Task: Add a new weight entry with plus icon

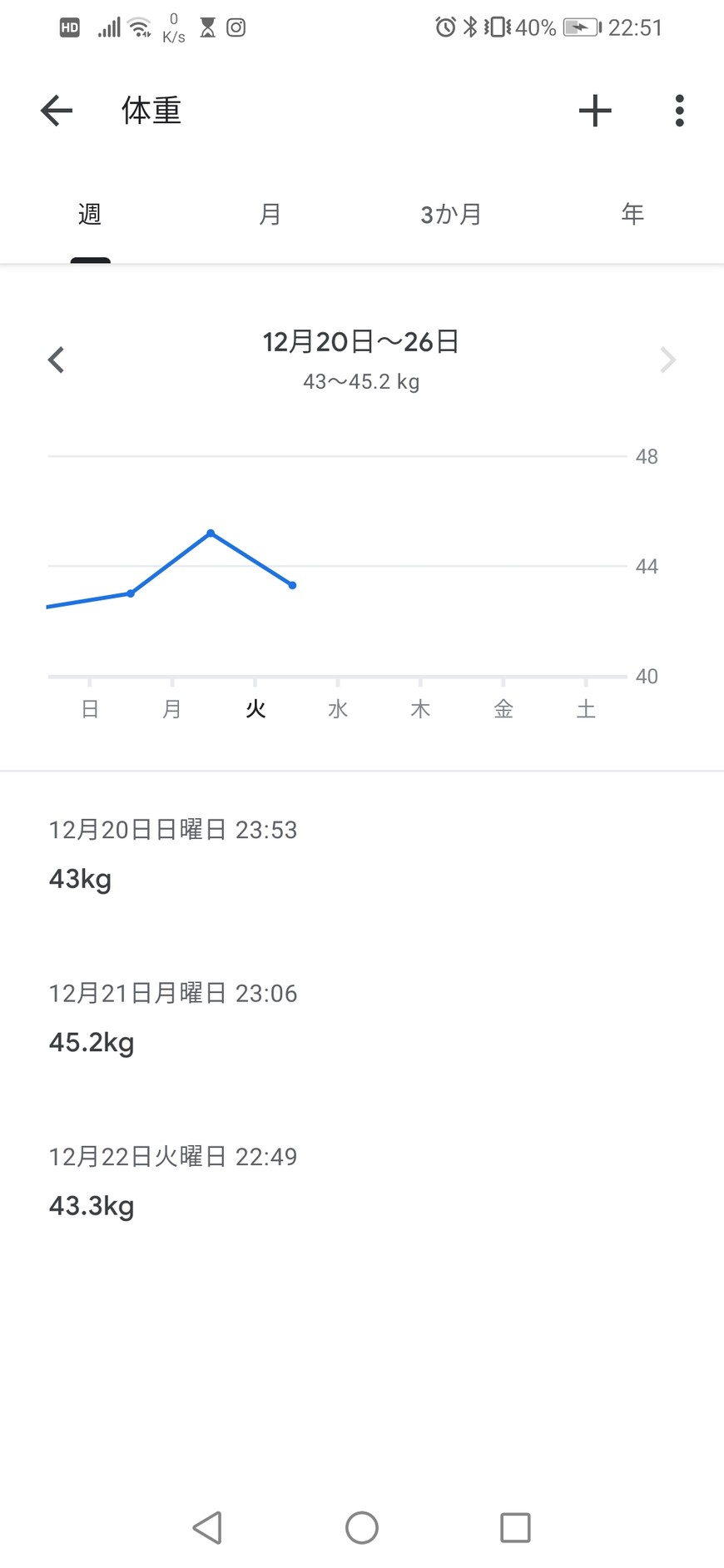Action: tap(595, 111)
